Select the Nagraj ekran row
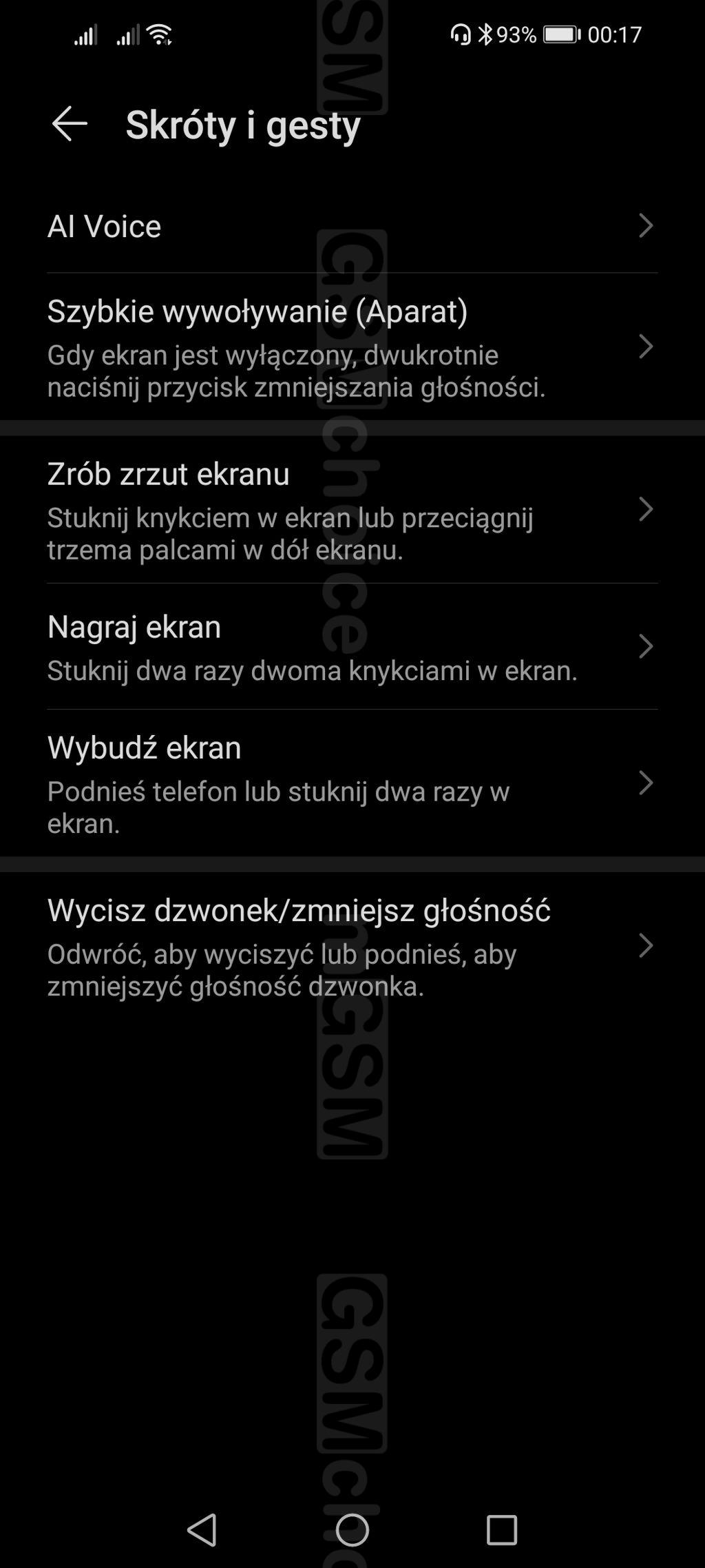705x1568 pixels. (x=351, y=646)
